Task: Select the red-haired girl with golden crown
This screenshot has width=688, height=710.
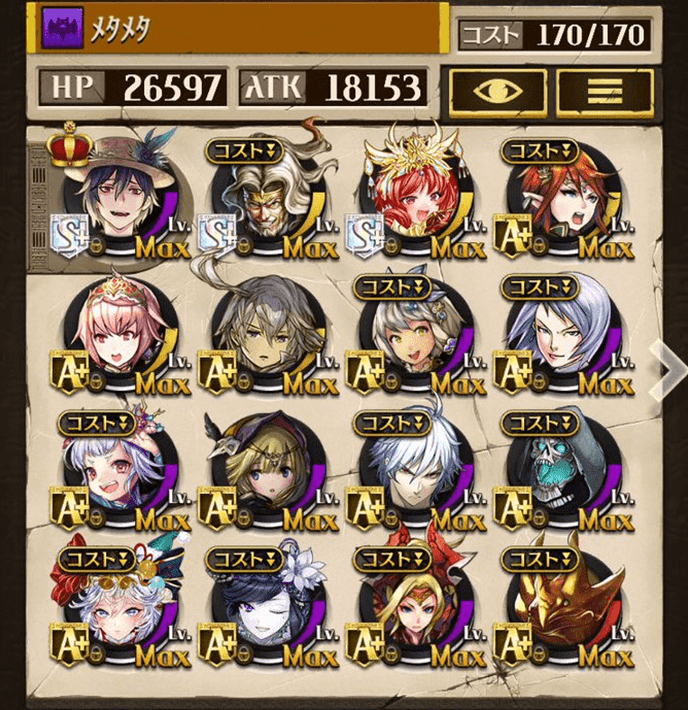Action: tap(410, 197)
